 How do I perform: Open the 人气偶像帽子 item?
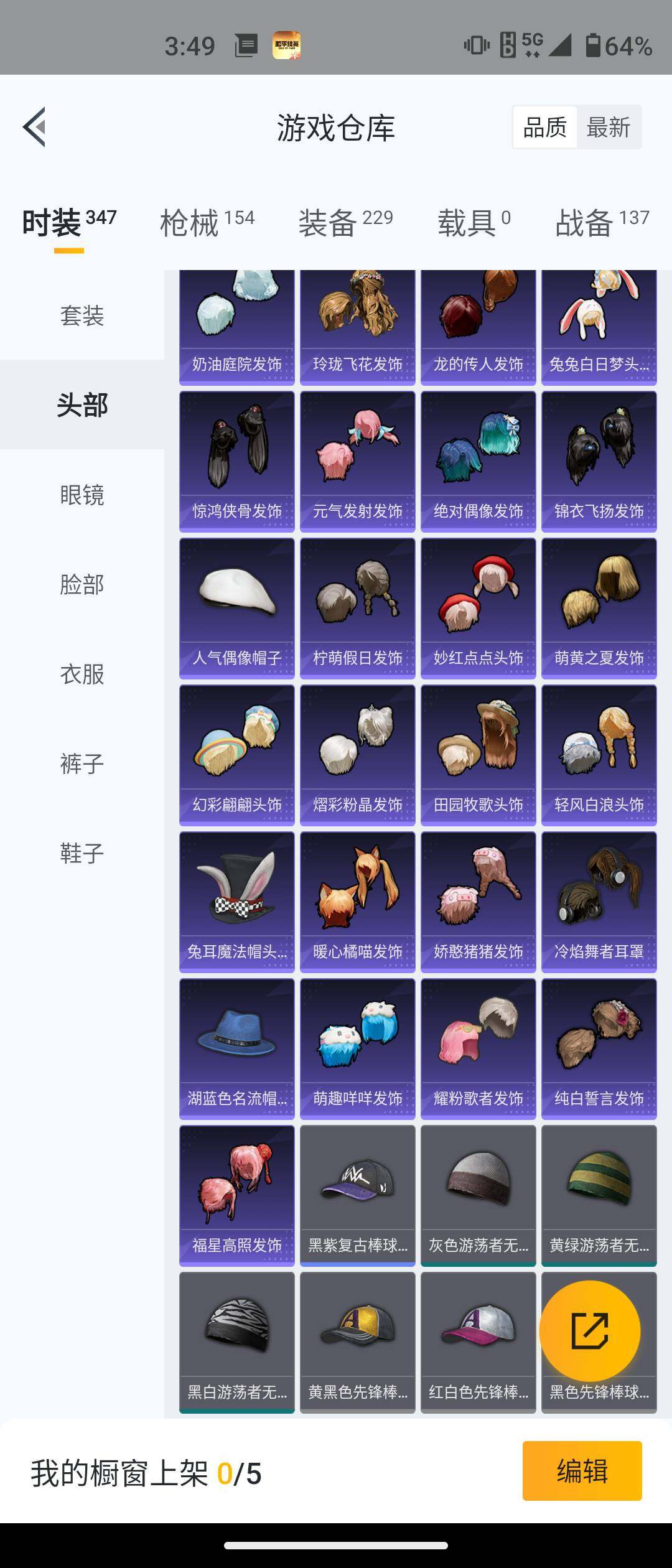(x=236, y=608)
